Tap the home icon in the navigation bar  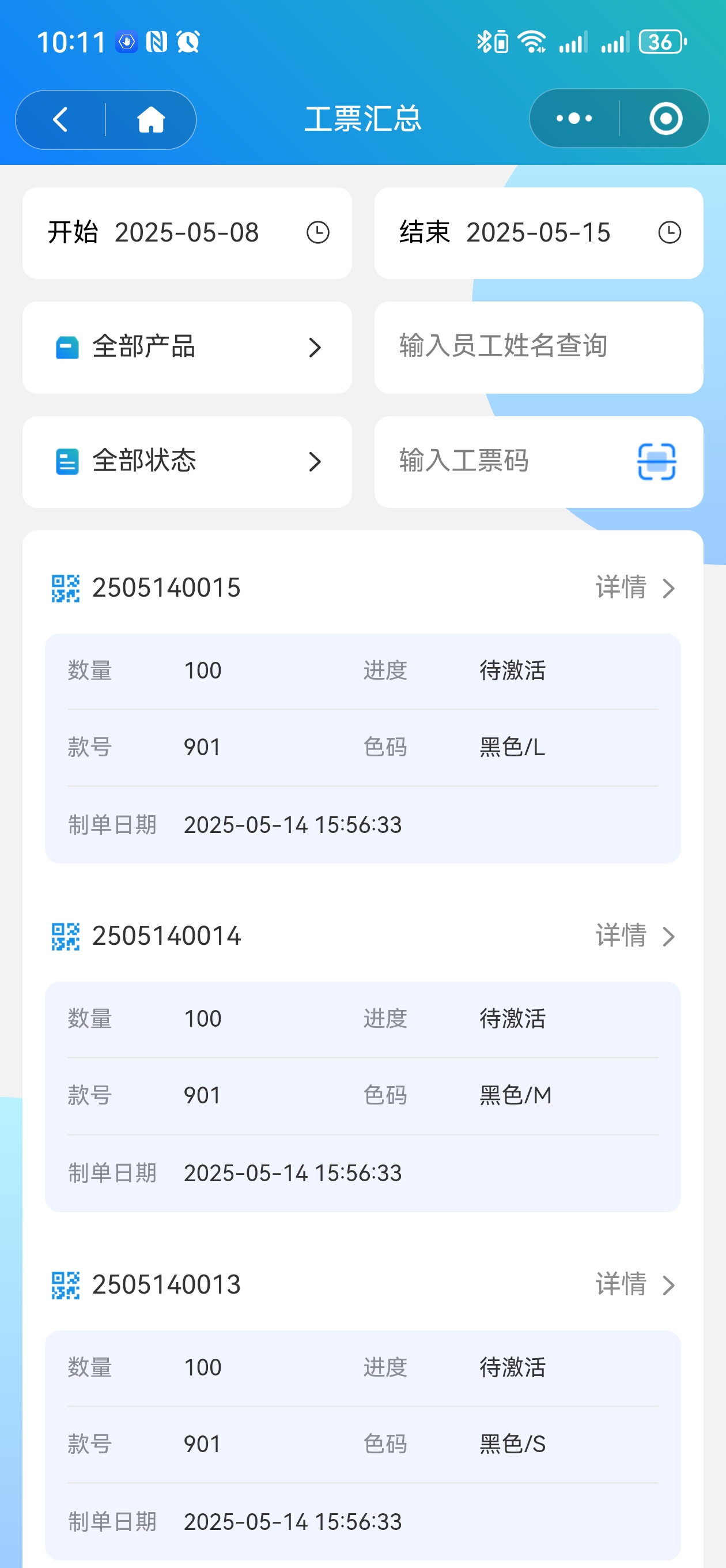pos(150,119)
